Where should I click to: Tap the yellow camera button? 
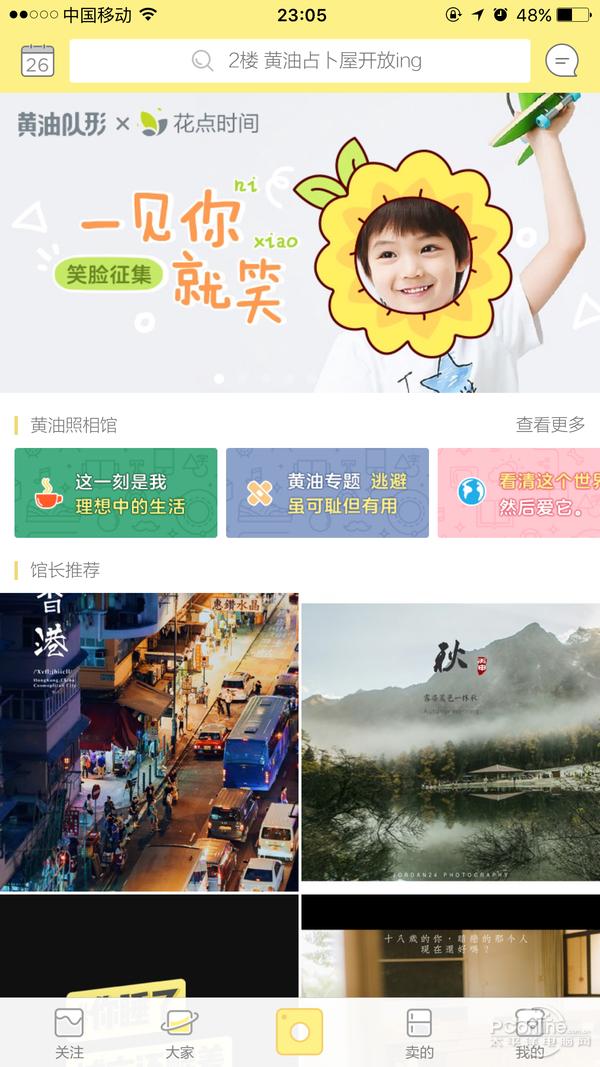[x=299, y=1031]
